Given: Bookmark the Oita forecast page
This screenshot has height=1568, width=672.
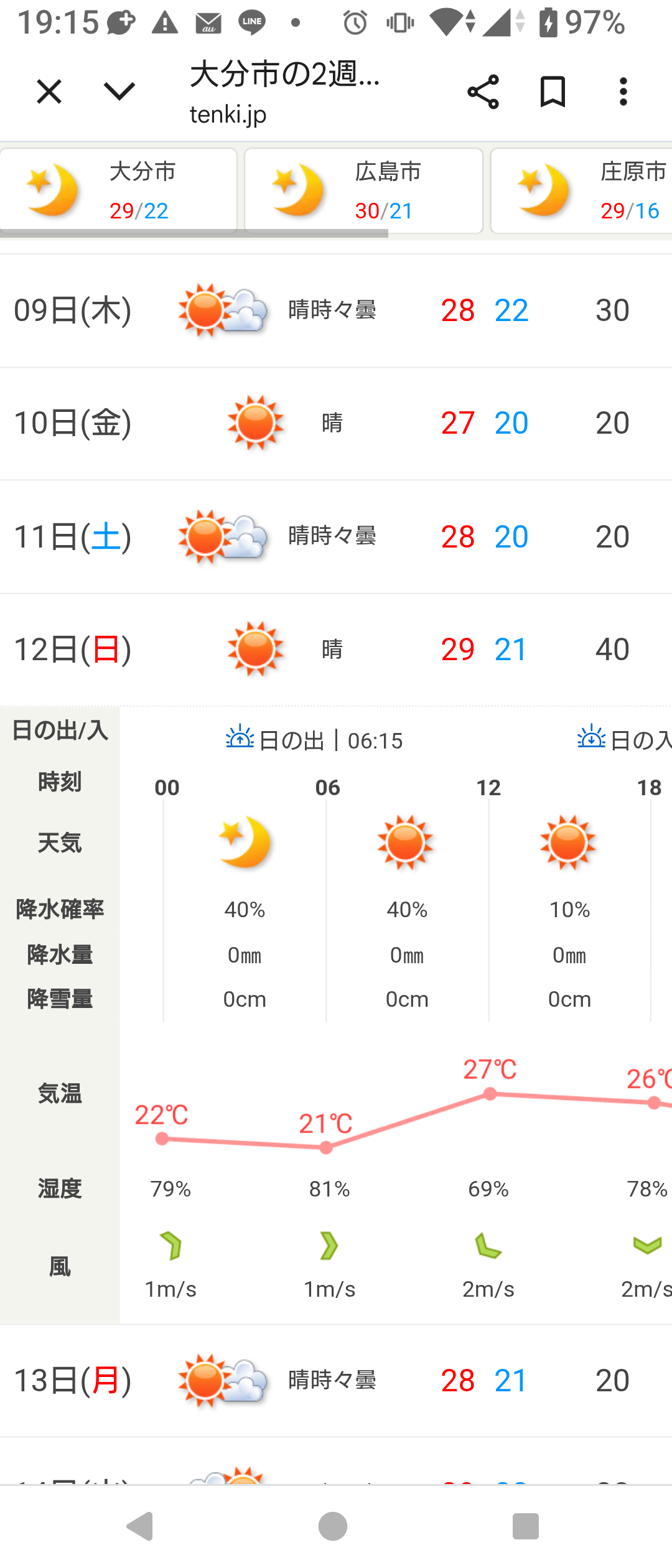Looking at the screenshot, I should coord(553,92).
